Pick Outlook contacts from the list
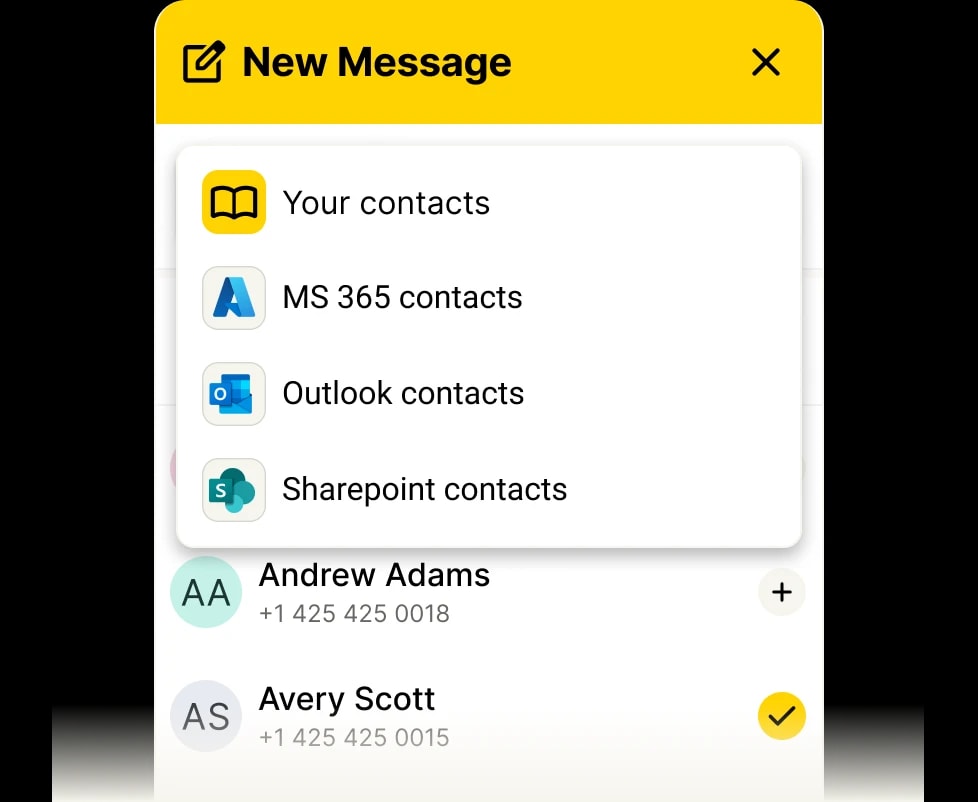 point(403,394)
